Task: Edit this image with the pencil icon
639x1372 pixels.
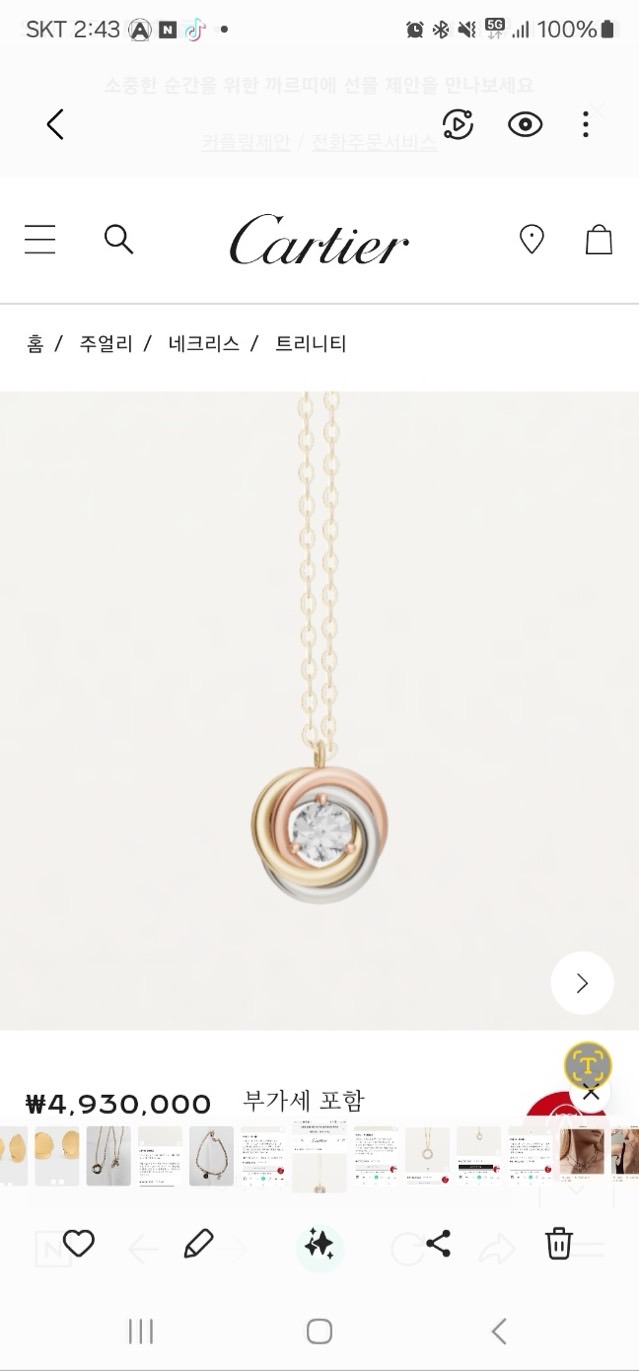Action: [x=199, y=1244]
